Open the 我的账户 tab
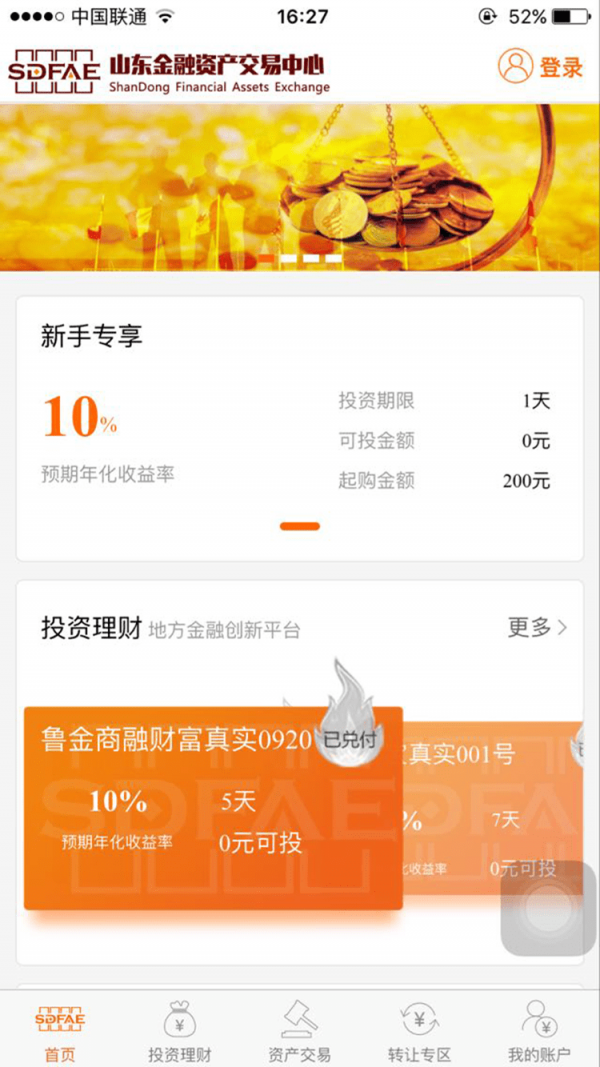The height and width of the screenshot is (1067, 600). tap(539, 1032)
